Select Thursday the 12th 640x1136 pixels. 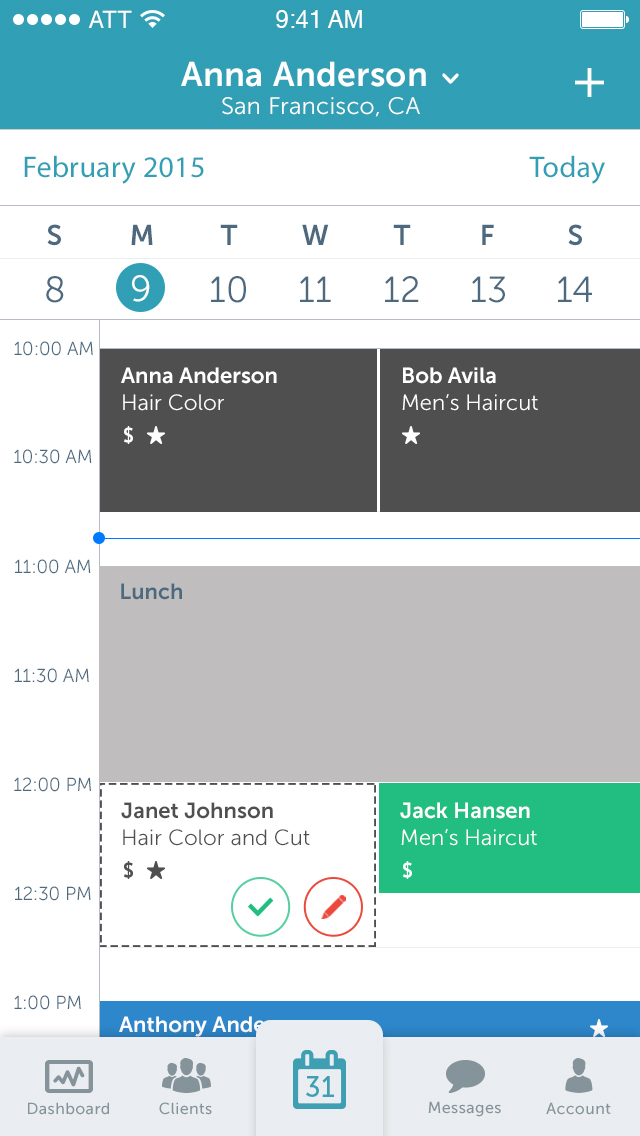pyautogui.click(x=401, y=289)
